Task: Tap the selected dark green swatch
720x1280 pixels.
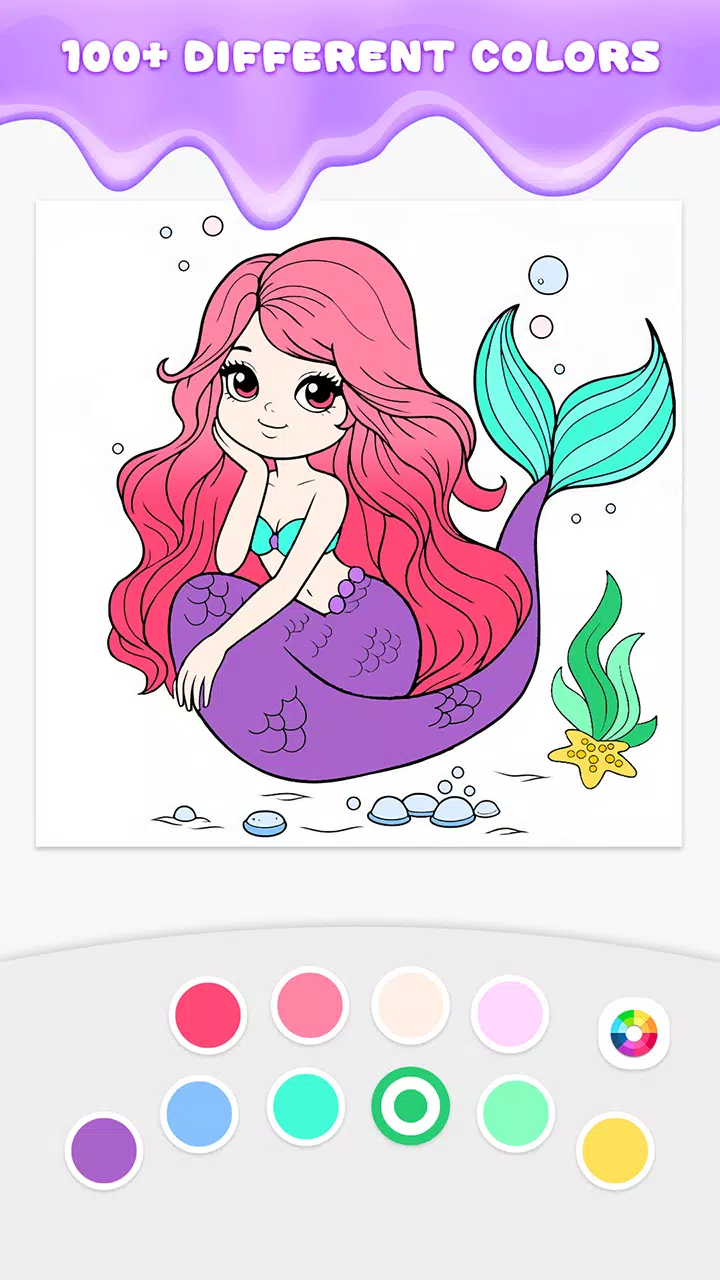Action: (411, 1106)
